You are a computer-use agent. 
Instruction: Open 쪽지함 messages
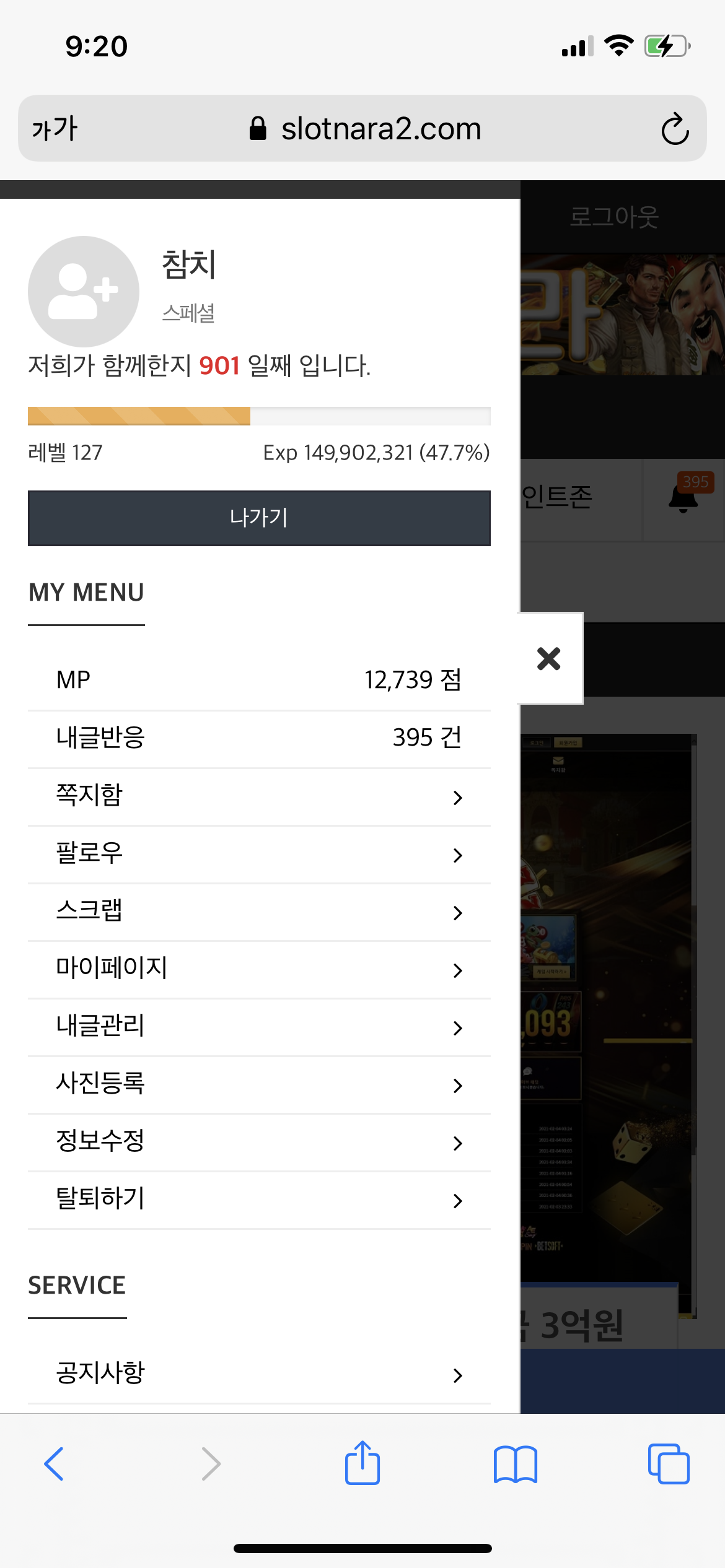[x=259, y=797]
